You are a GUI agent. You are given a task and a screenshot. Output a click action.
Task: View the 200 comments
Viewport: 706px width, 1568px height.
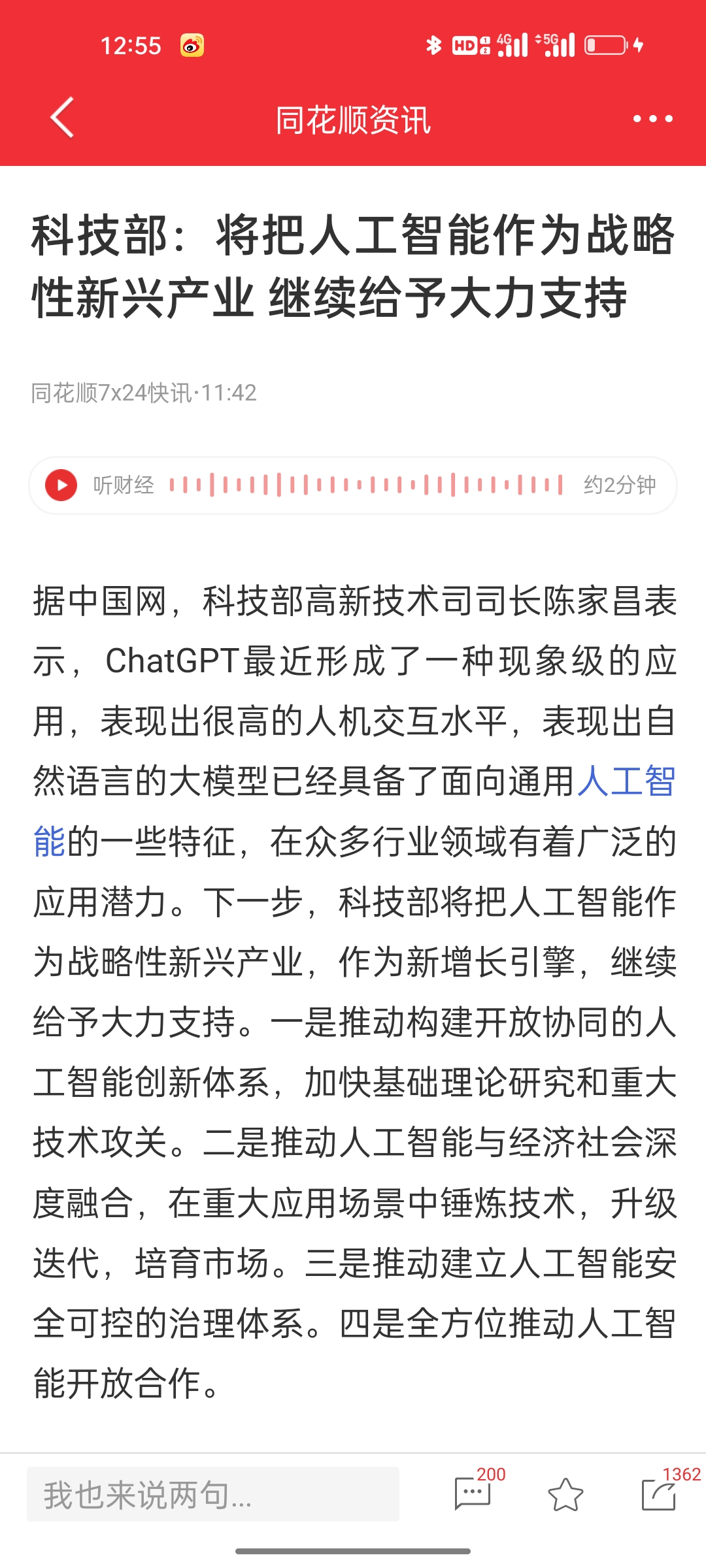[473, 1494]
